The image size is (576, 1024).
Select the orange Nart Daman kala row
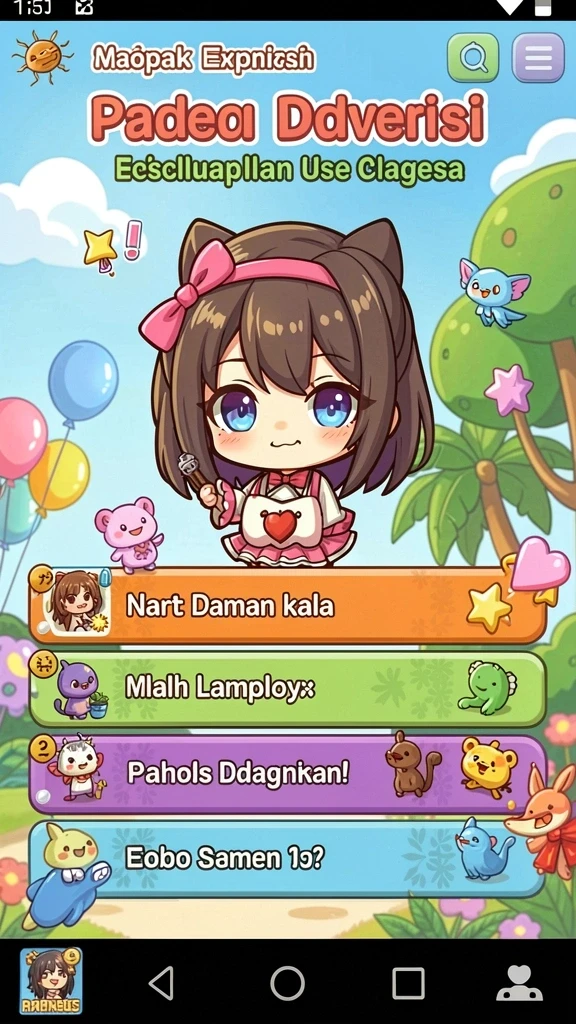287,605
